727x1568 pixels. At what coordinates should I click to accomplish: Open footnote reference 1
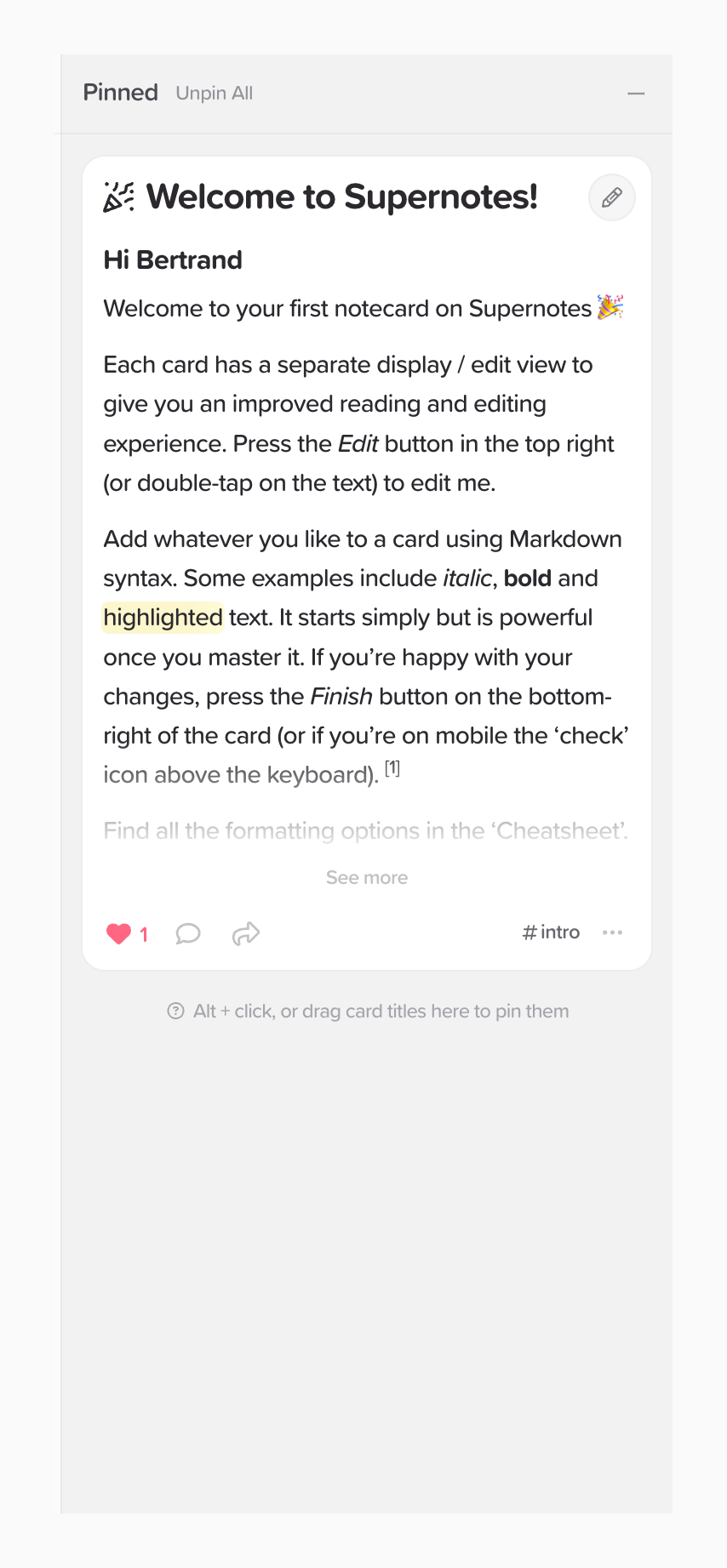point(392,768)
